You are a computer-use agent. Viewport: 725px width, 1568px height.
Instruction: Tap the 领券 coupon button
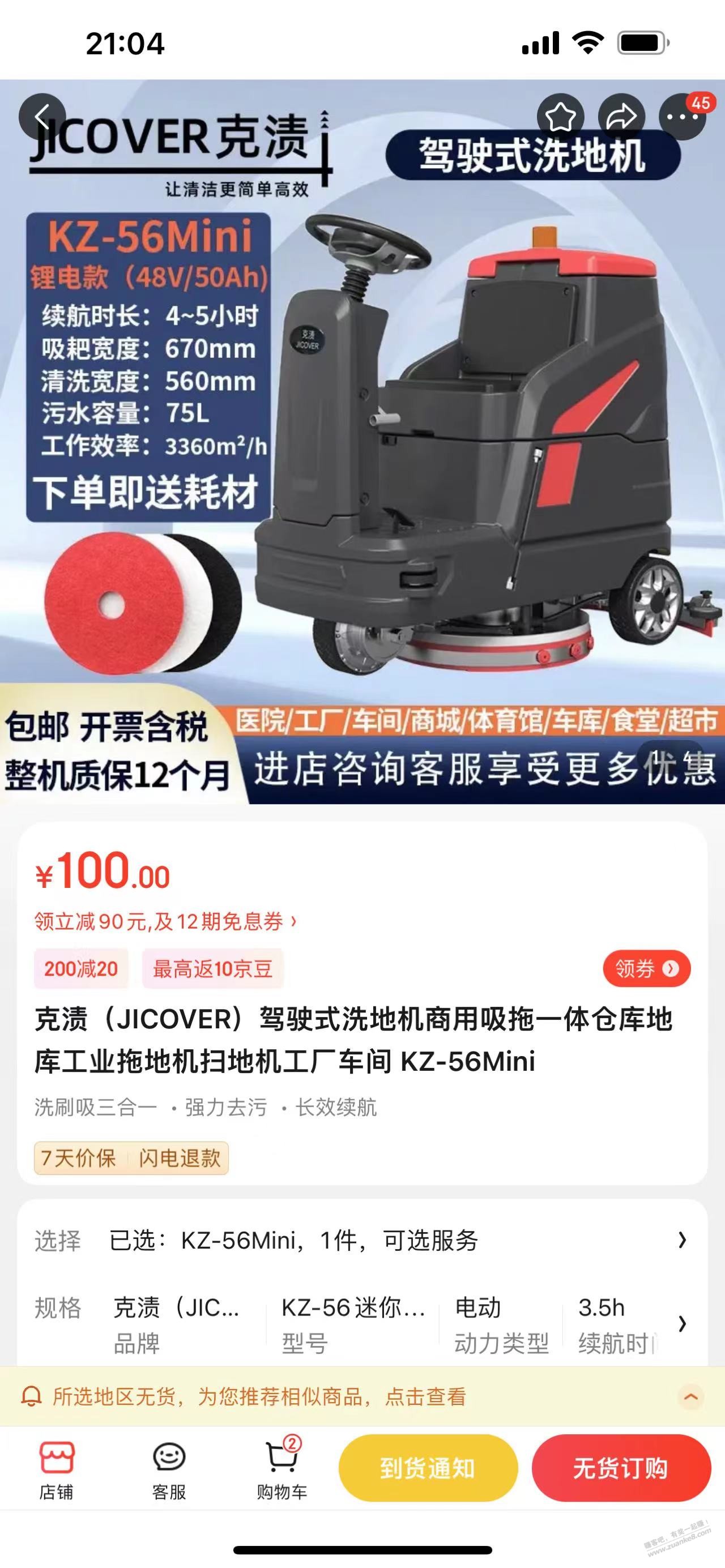tap(646, 968)
